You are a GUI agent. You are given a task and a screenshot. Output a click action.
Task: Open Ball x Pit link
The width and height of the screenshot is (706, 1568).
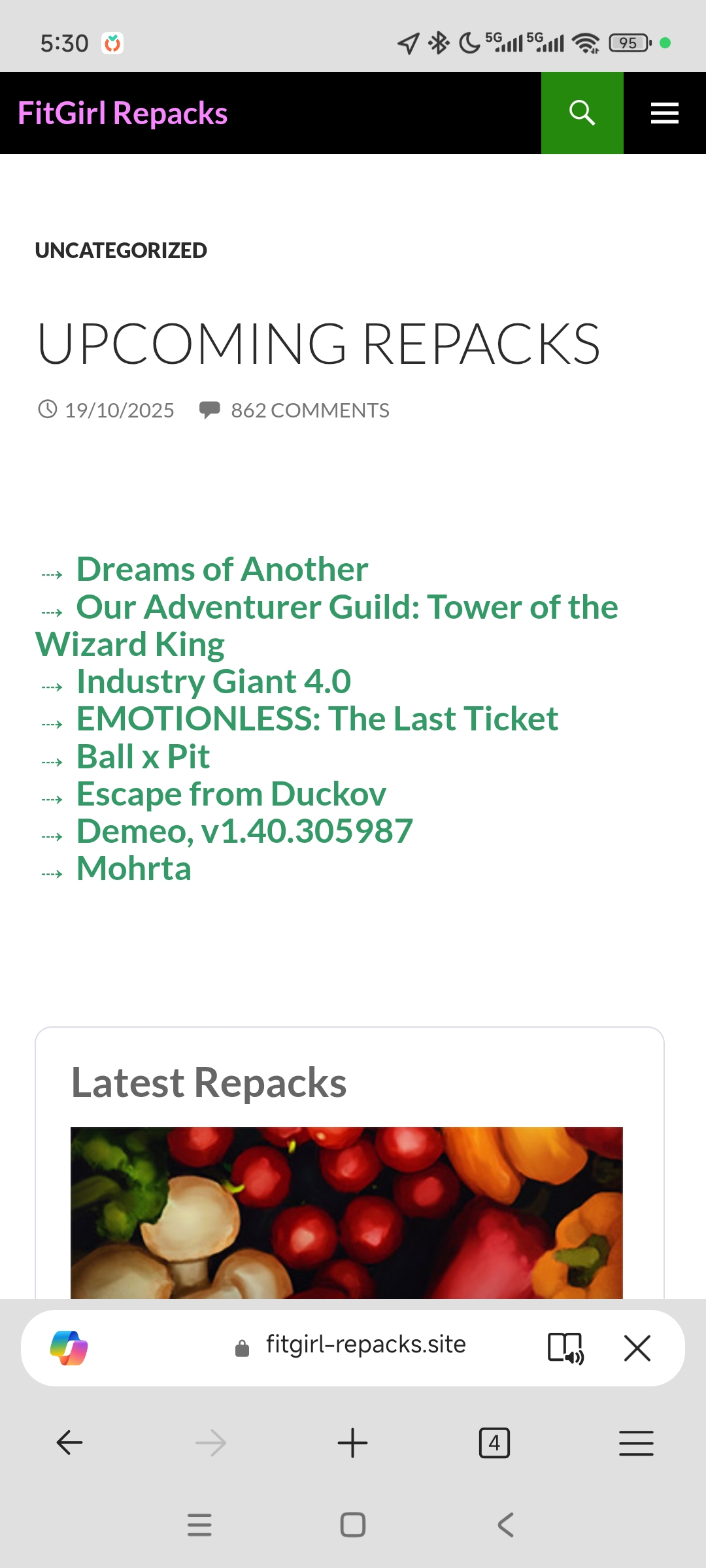click(143, 757)
